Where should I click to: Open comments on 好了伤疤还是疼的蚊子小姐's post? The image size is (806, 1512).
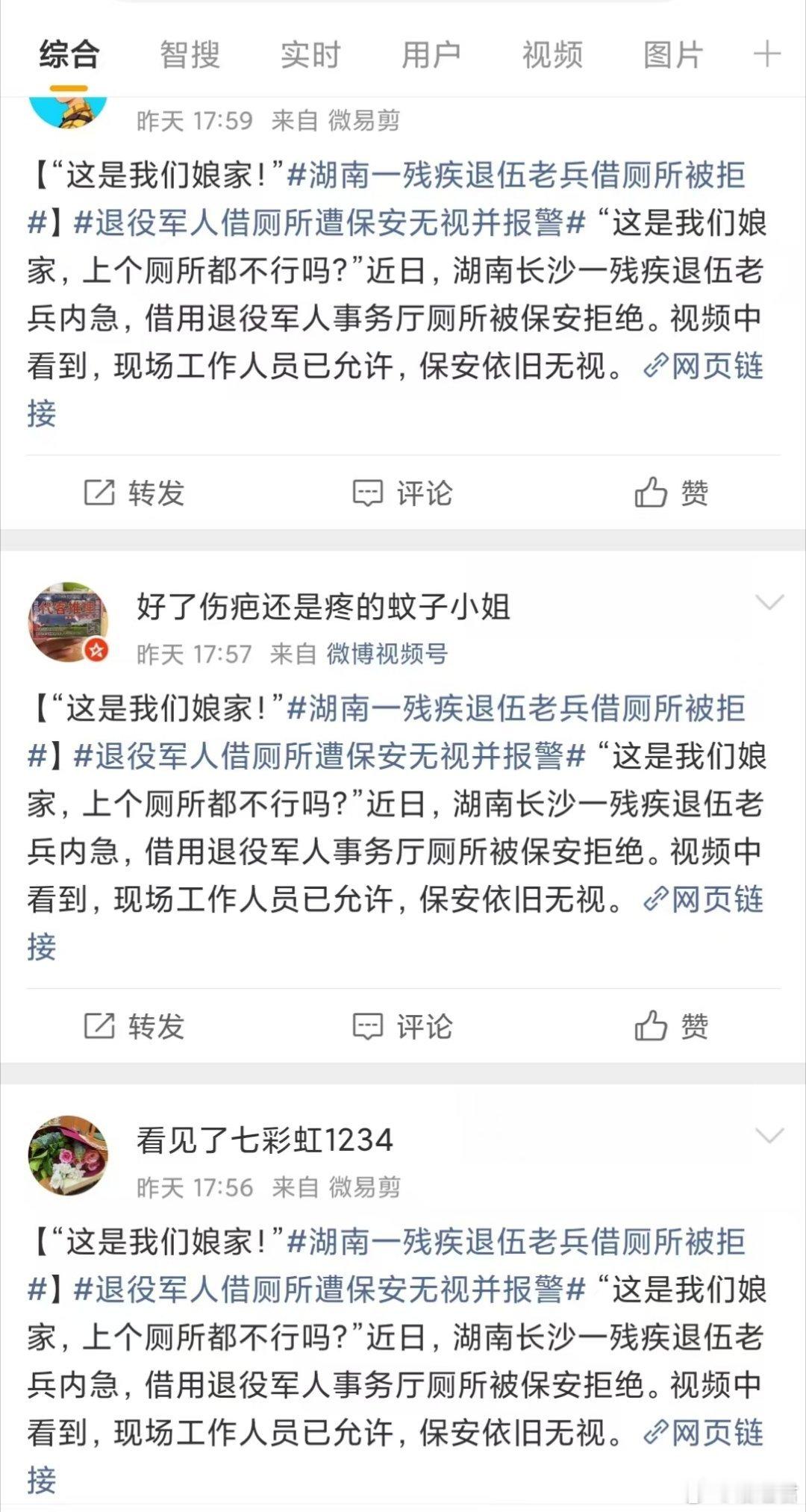coord(402,1026)
